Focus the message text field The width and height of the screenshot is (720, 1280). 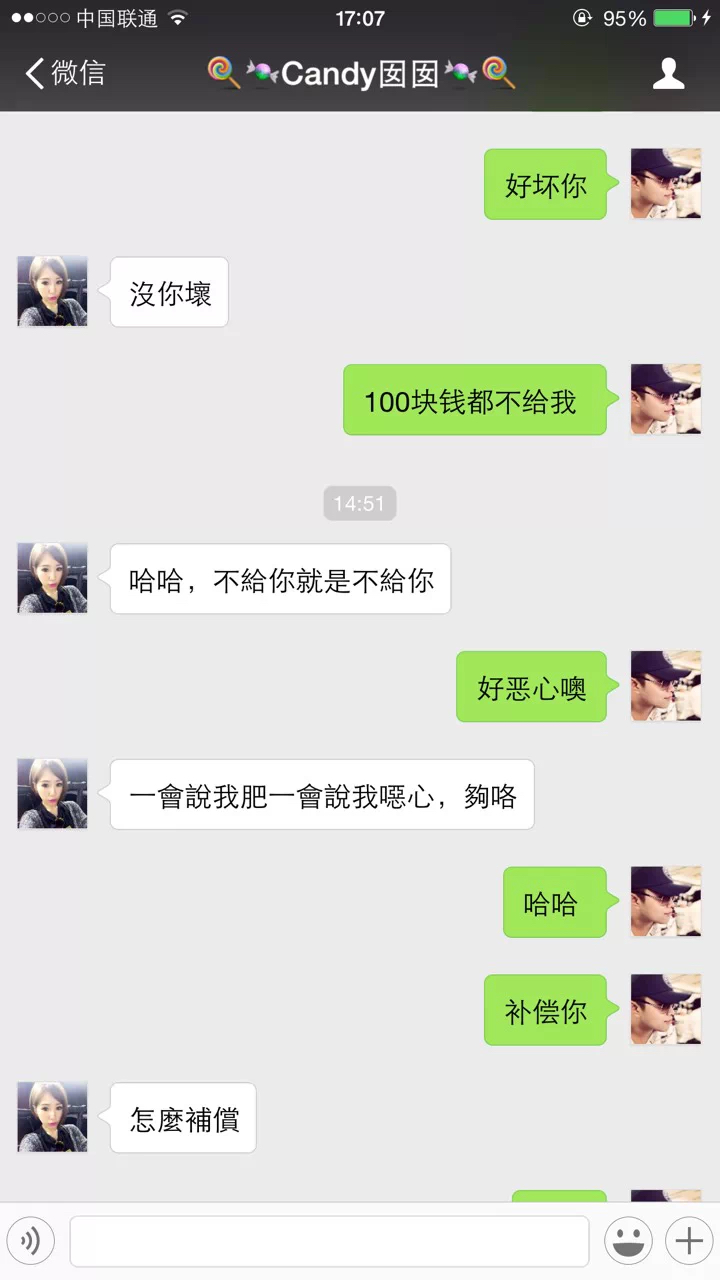[329, 1241]
